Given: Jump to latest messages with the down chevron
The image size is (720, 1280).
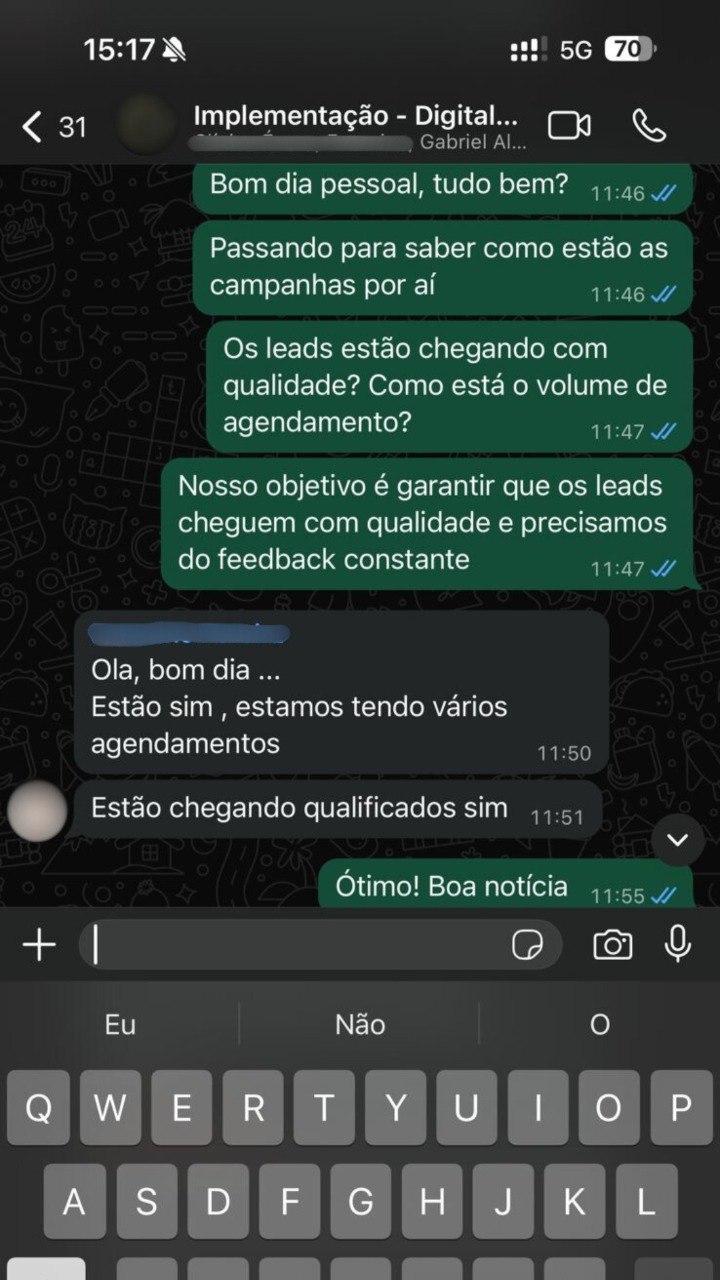Looking at the screenshot, I should click(x=677, y=841).
